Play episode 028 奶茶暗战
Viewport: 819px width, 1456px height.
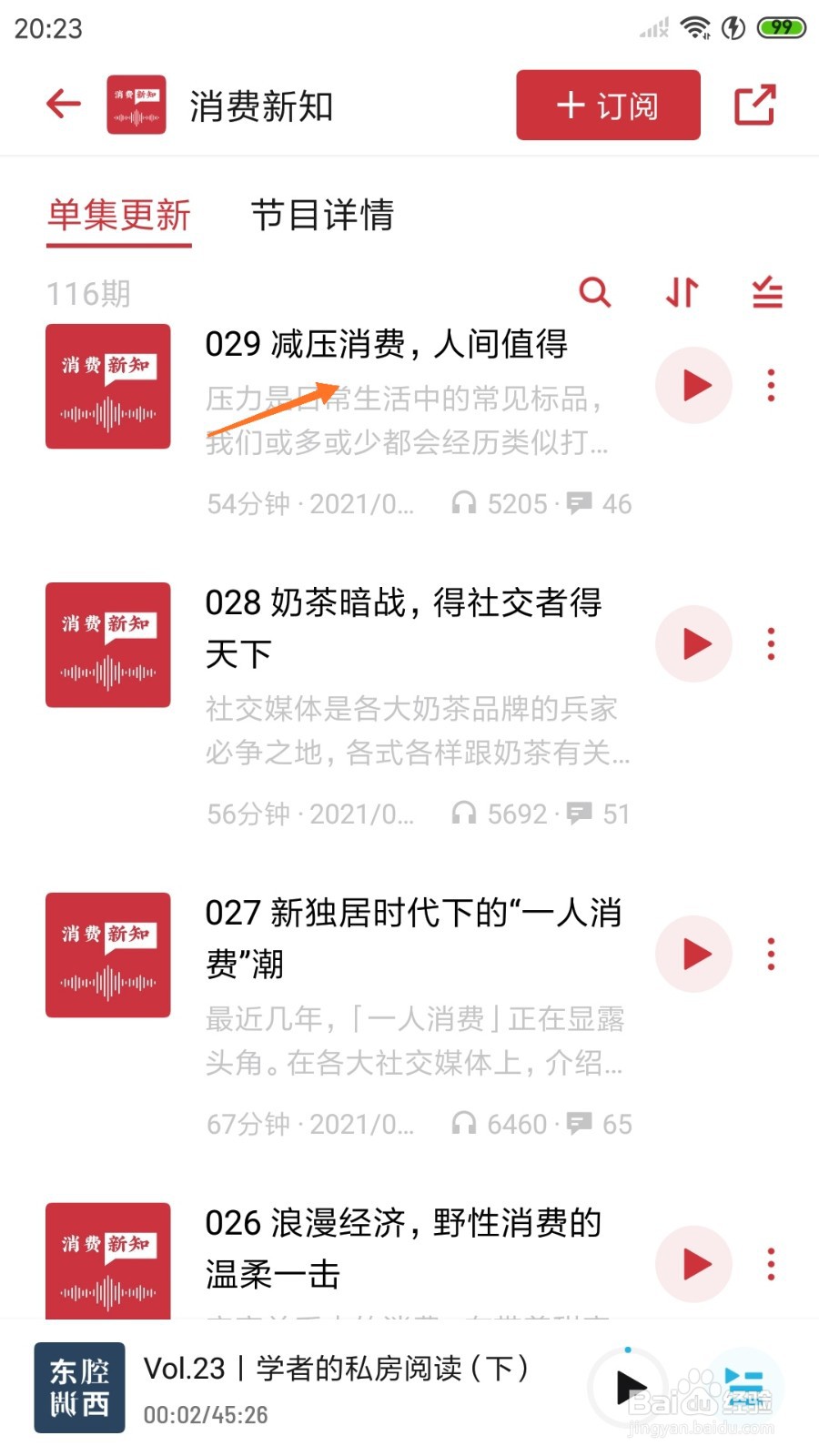(694, 644)
